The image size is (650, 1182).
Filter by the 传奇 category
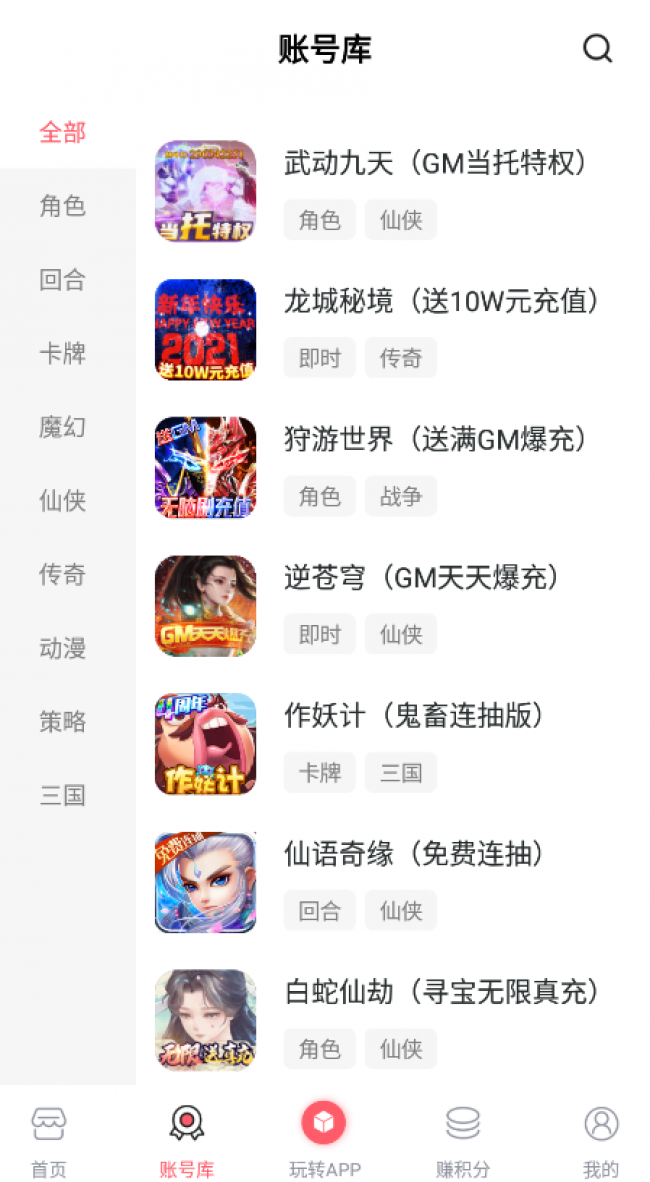tap(63, 575)
